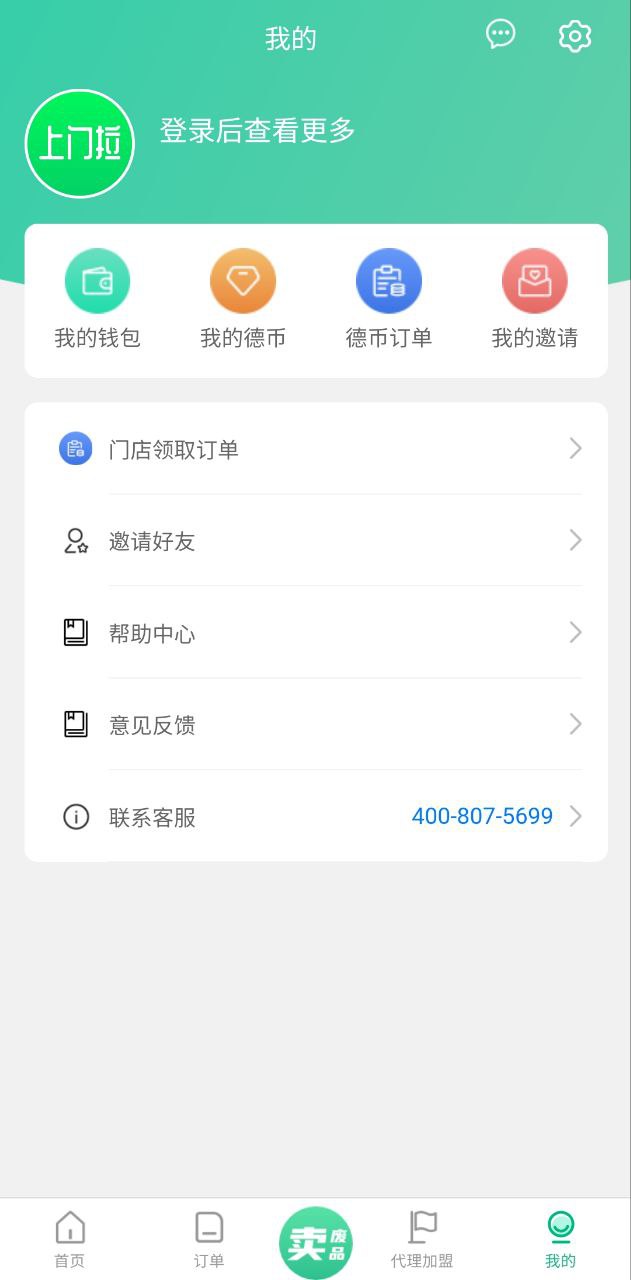Screen dimensions: 631x1280
Task: Open 我的德币 coins
Action: [x=243, y=300]
